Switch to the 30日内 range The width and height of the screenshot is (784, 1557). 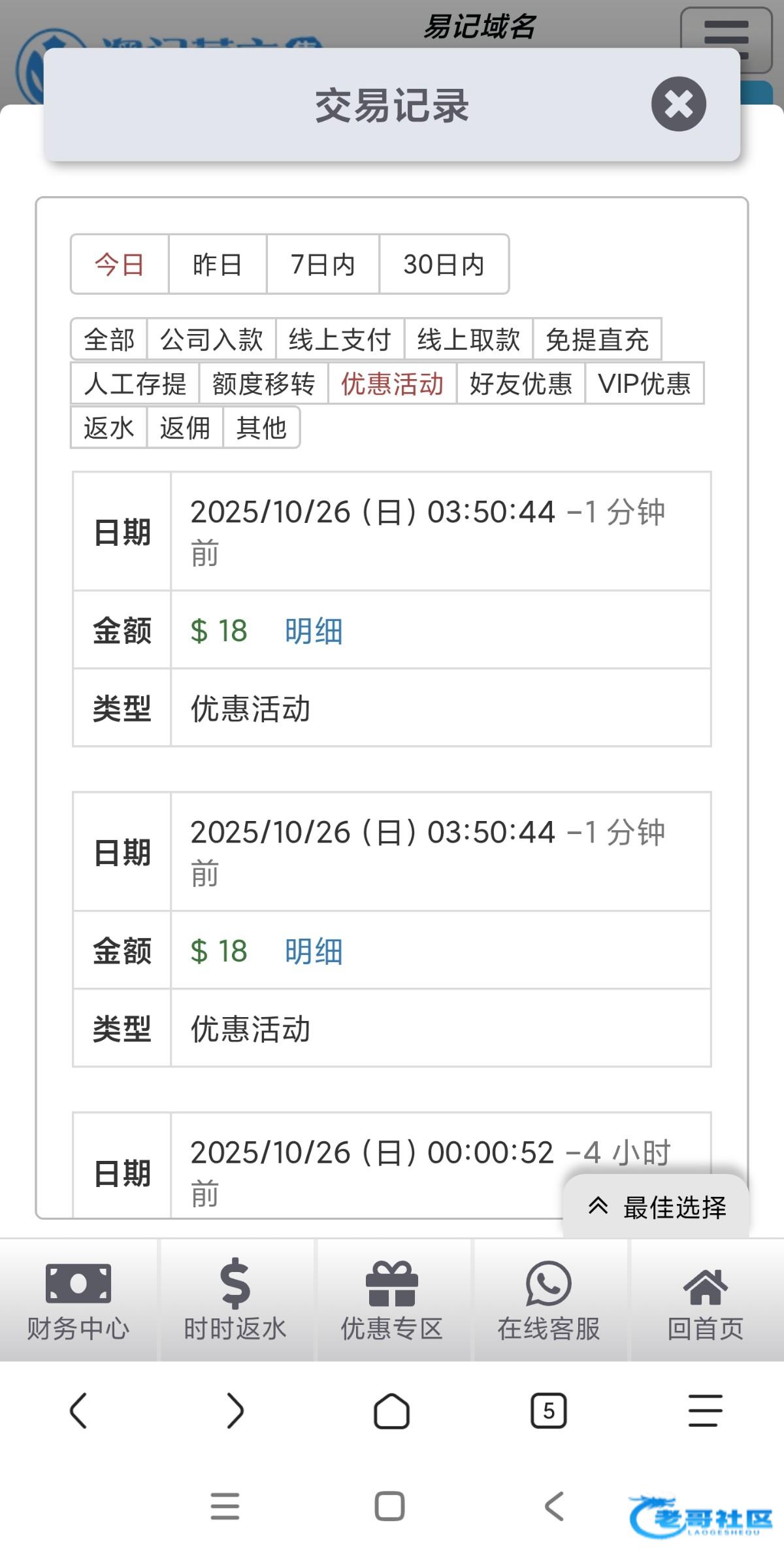[x=444, y=265]
